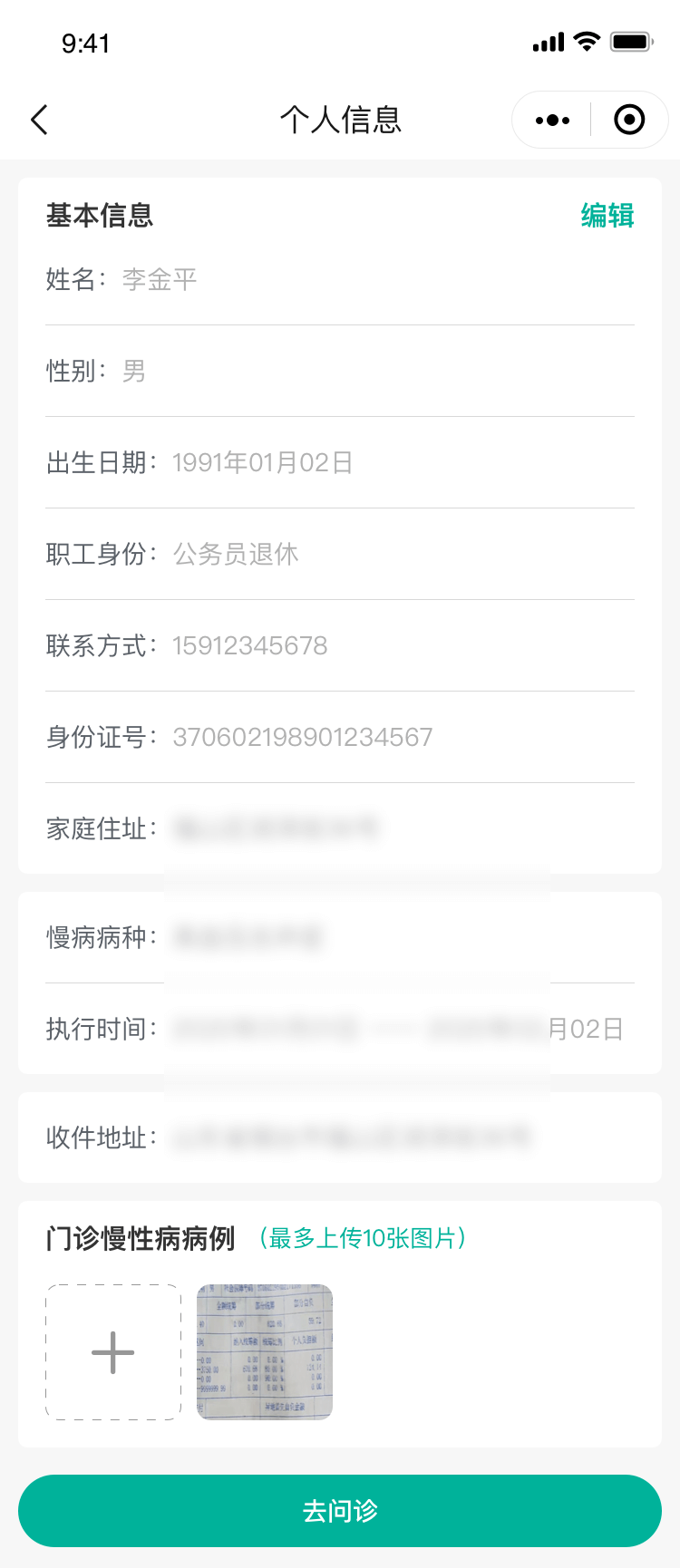The image size is (680, 1568).
Task: Tap 编辑 to edit basic info
Action: tap(607, 216)
